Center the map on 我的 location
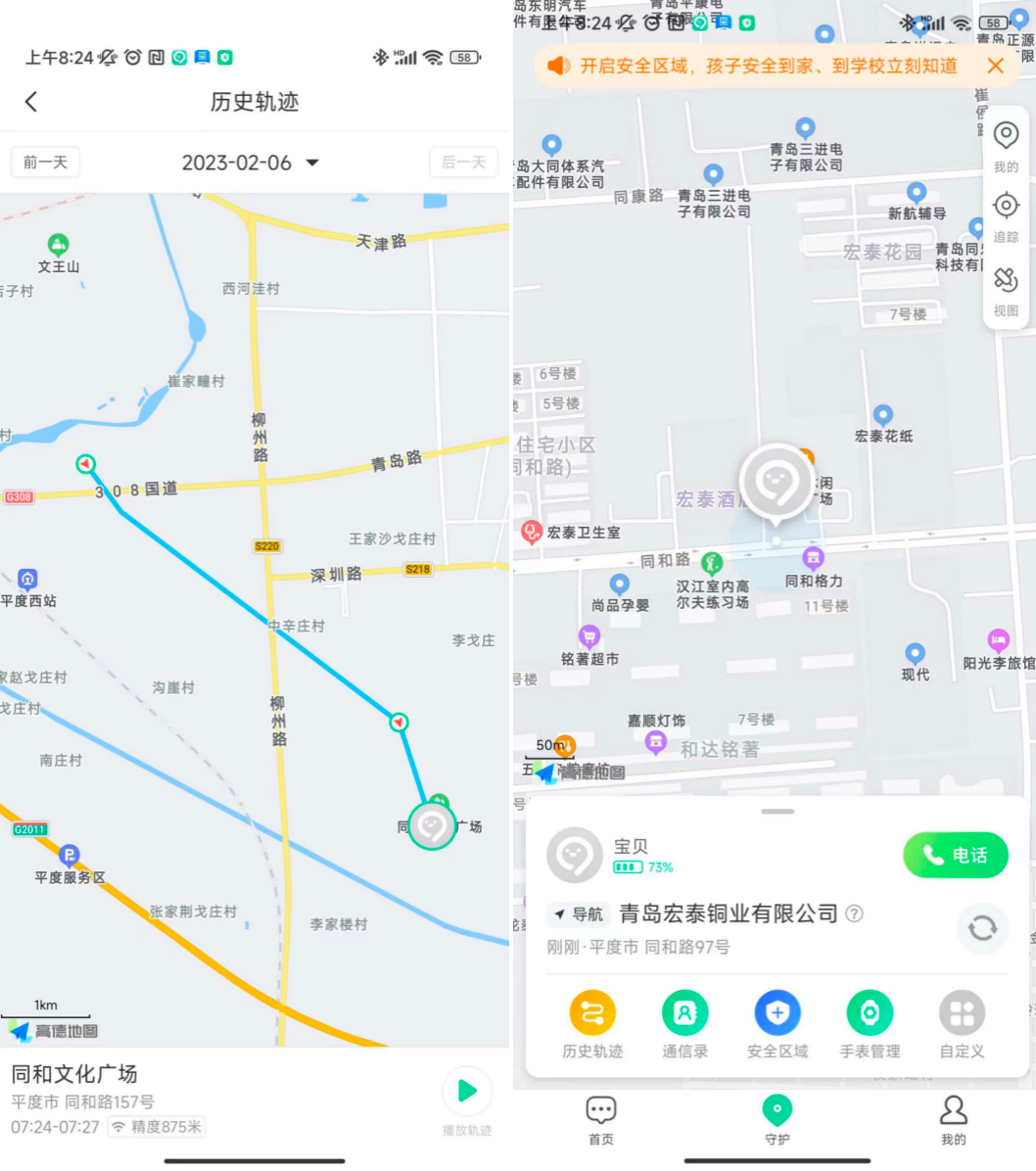Viewport: 1036px width, 1171px height. (1006, 145)
